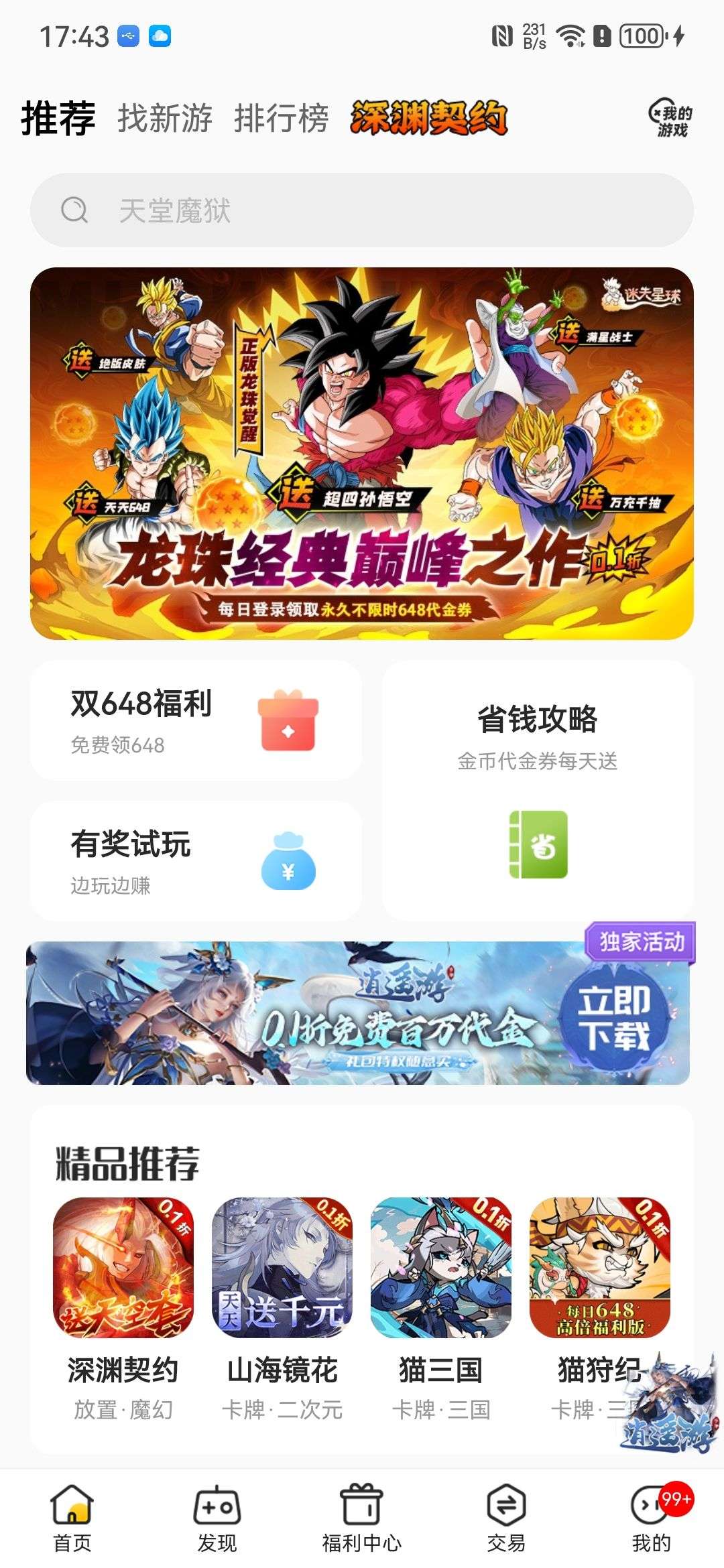Switch to the 排行榜 tab
Screen dimensions: 724x1568
click(282, 119)
